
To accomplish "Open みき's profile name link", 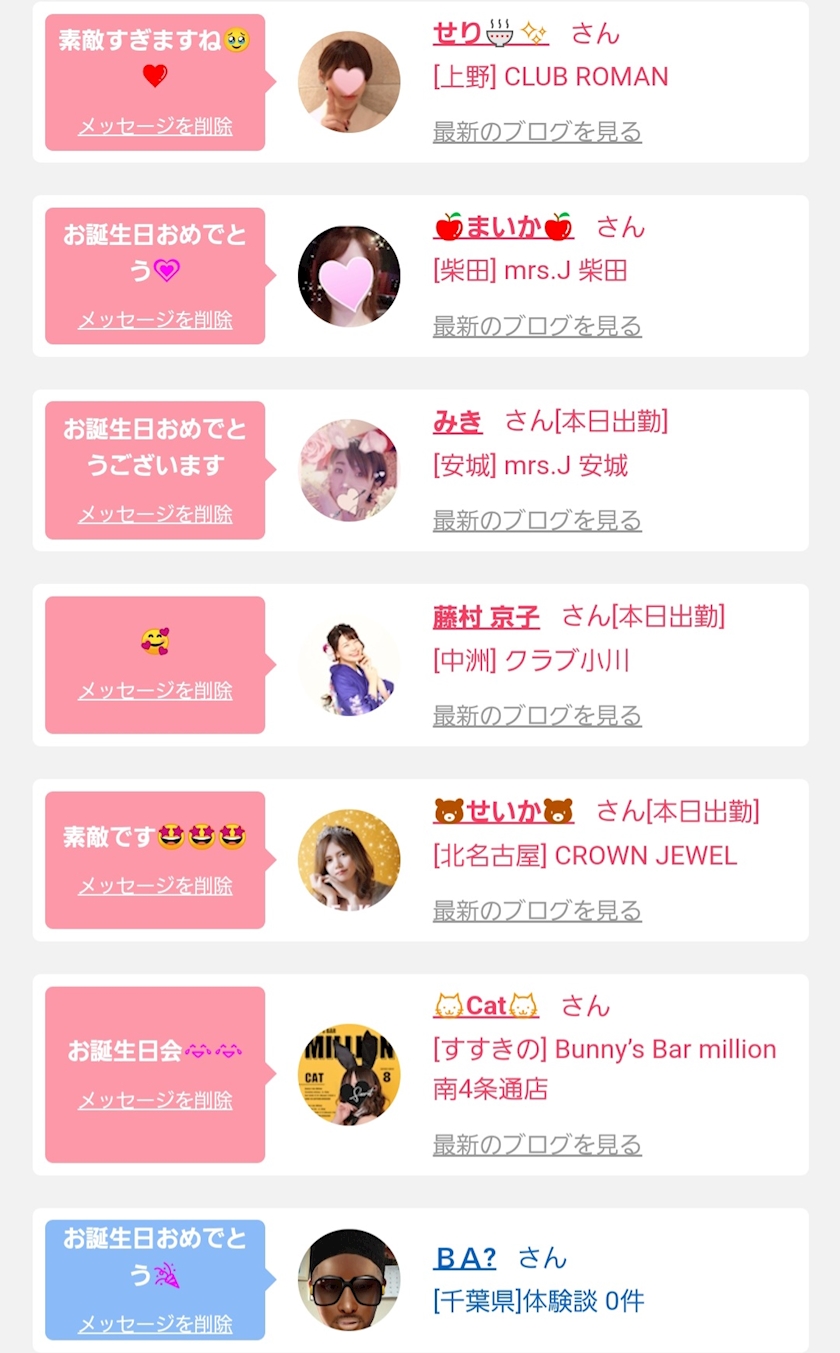I will [458, 422].
